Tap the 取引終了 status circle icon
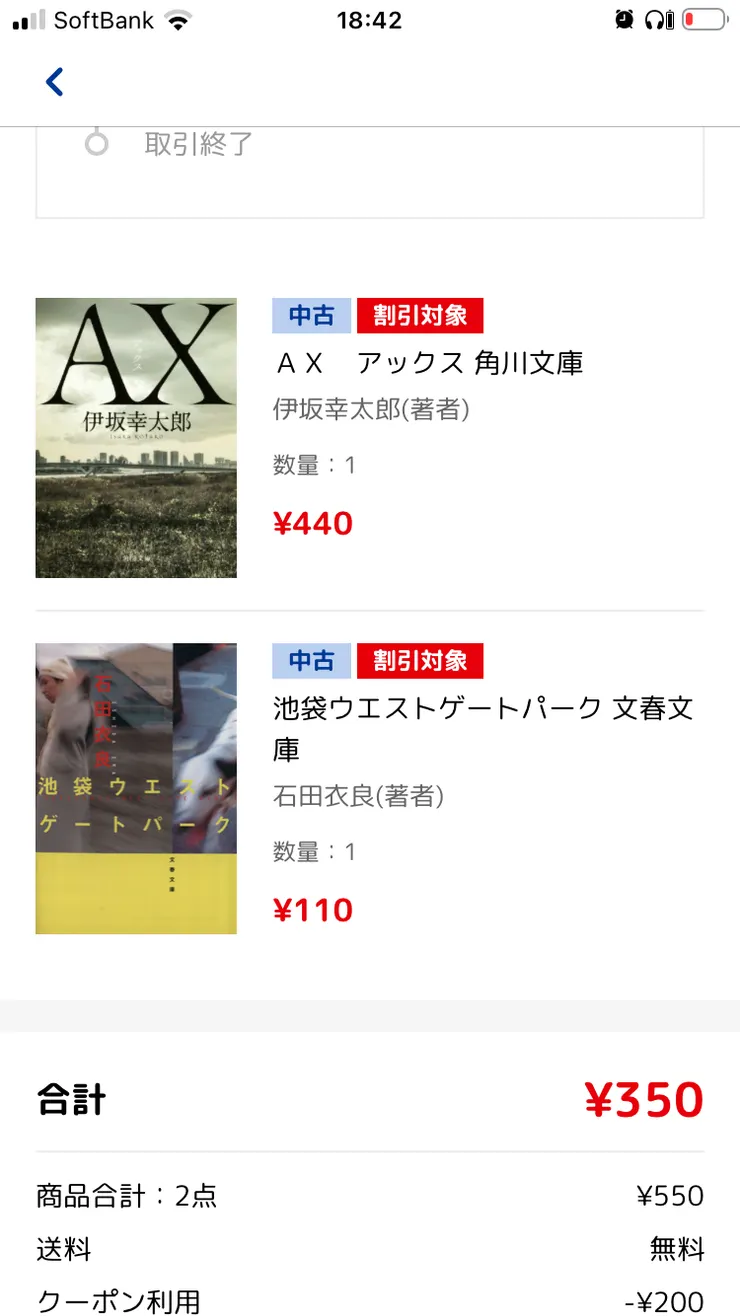Viewport: 740px width, 1316px height. point(96,143)
